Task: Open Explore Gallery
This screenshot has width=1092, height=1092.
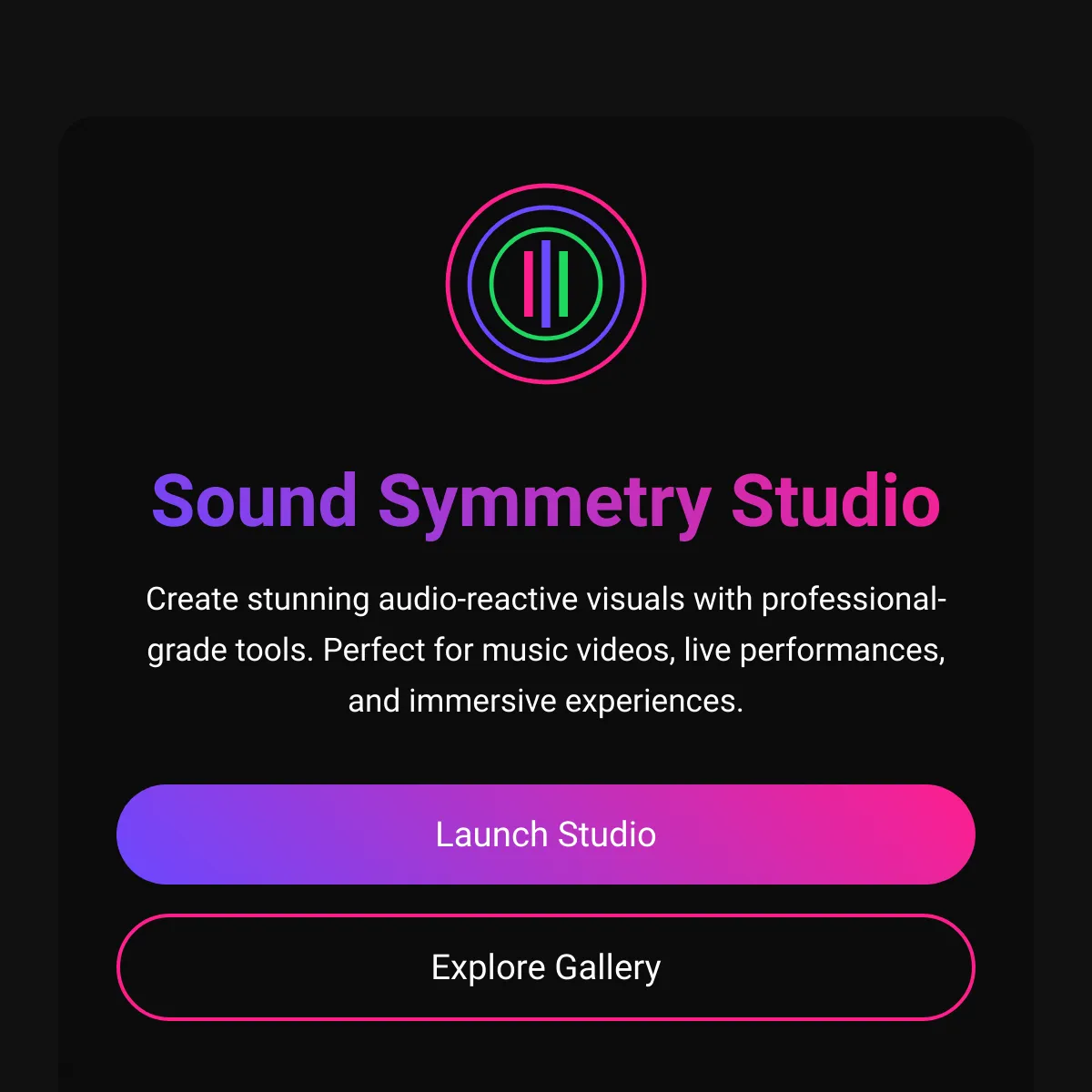Action: point(546,967)
